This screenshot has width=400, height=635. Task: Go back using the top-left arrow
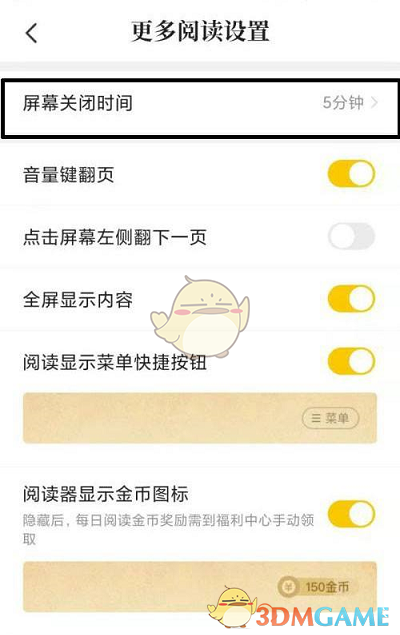tap(32, 33)
